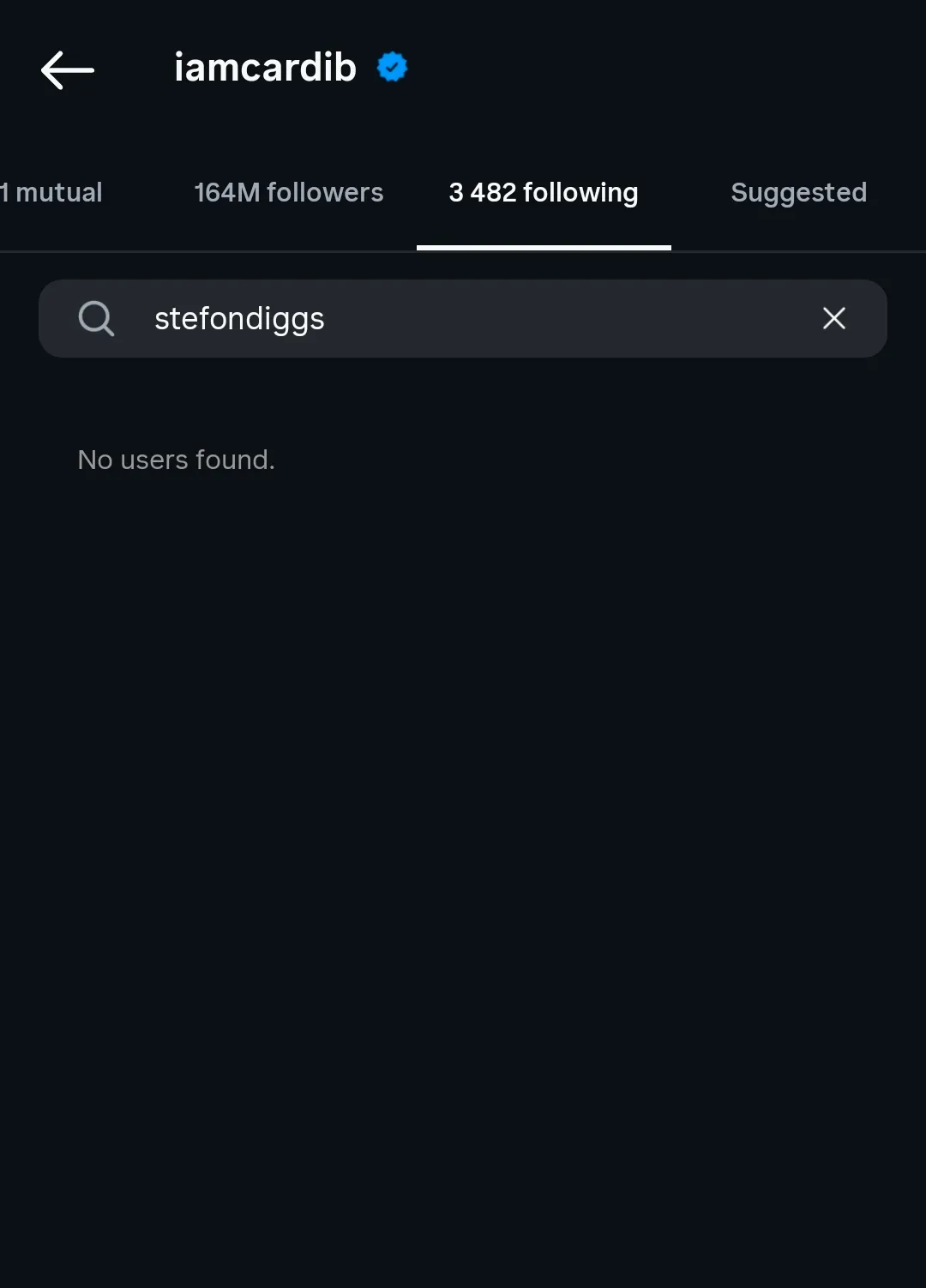Open the 164M followers tab
The image size is (926, 1288).
[288, 193]
